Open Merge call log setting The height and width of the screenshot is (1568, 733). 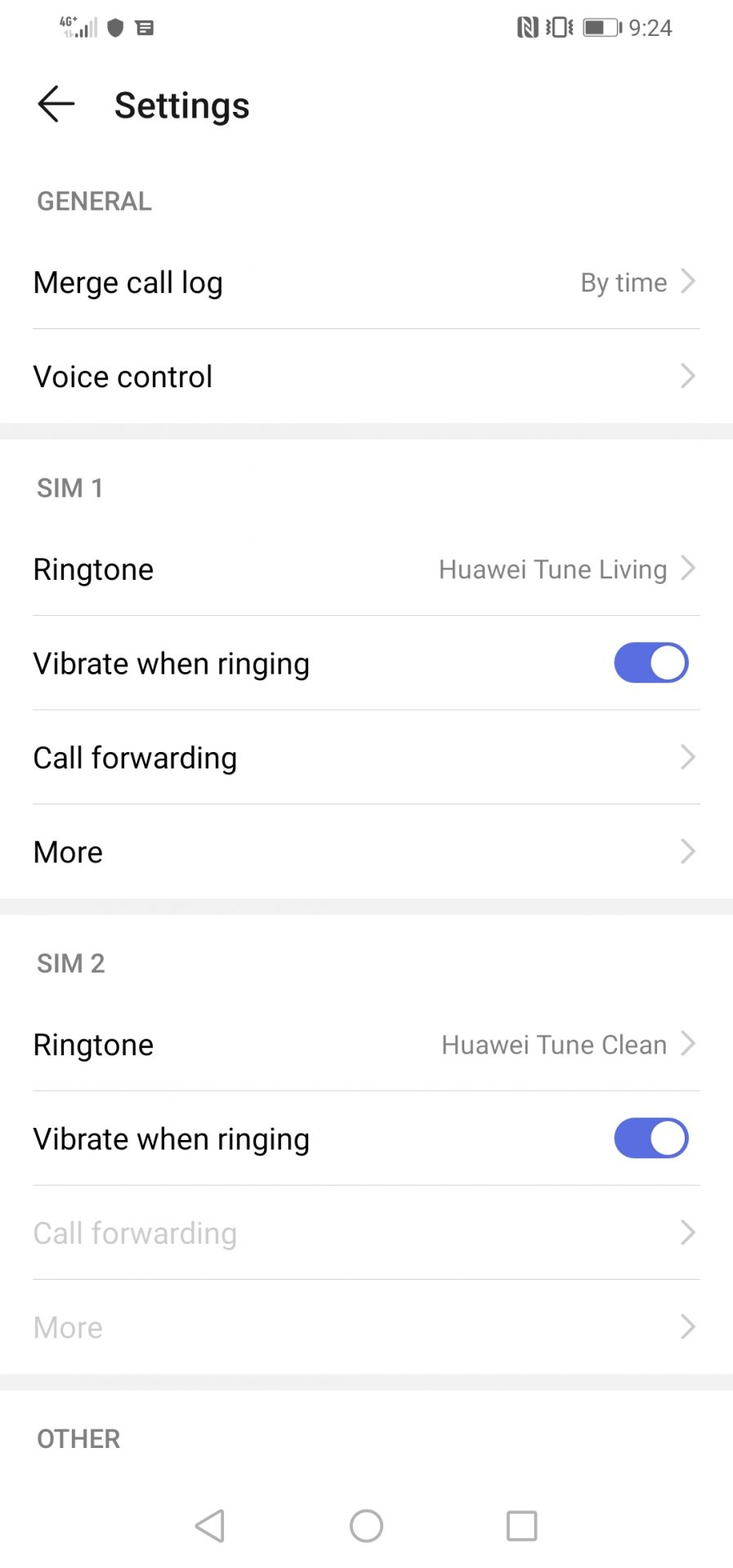pos(366,283)
